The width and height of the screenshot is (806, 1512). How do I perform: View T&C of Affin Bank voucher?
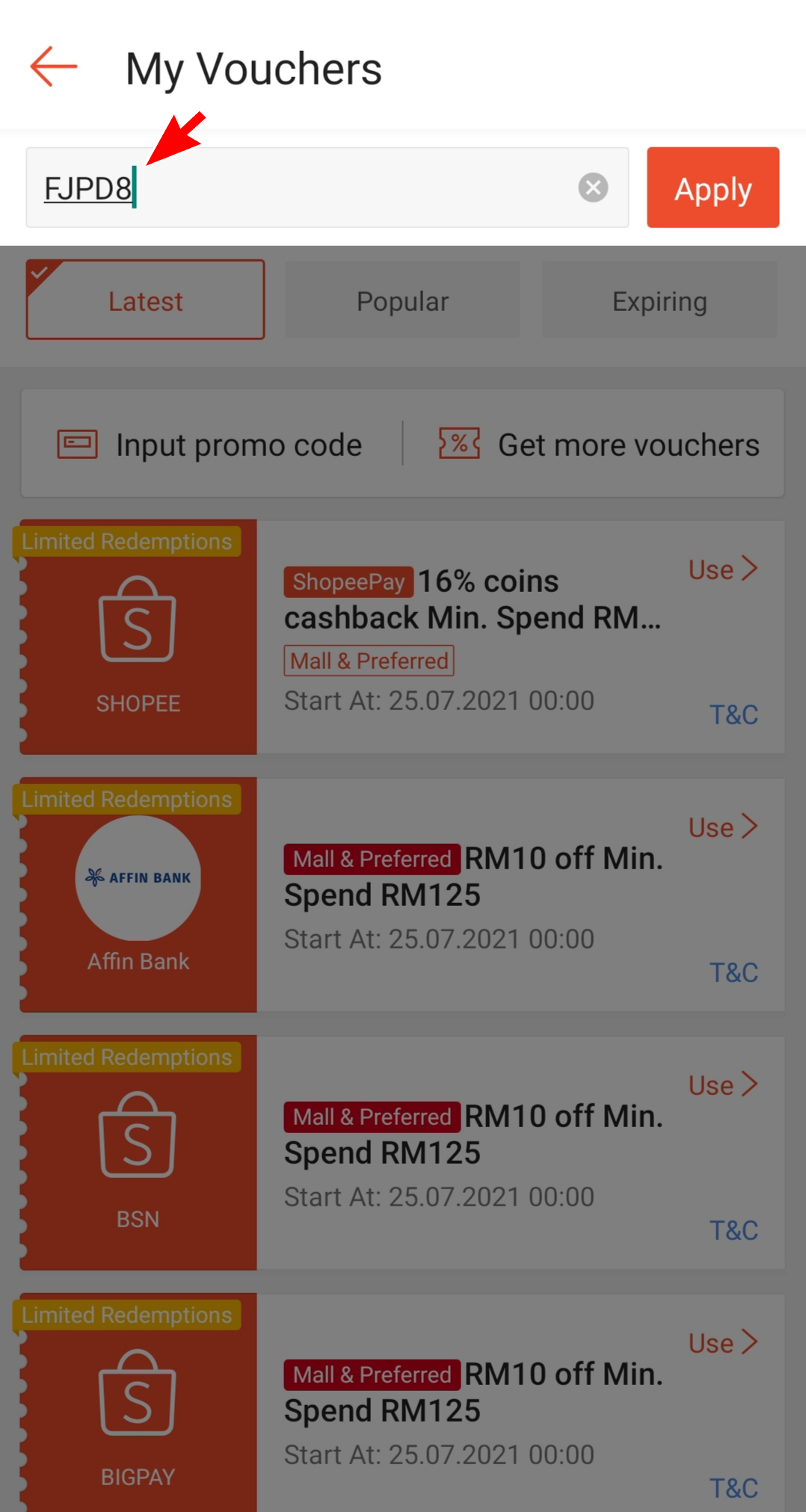pyautogui.click(x=733, y=972)
